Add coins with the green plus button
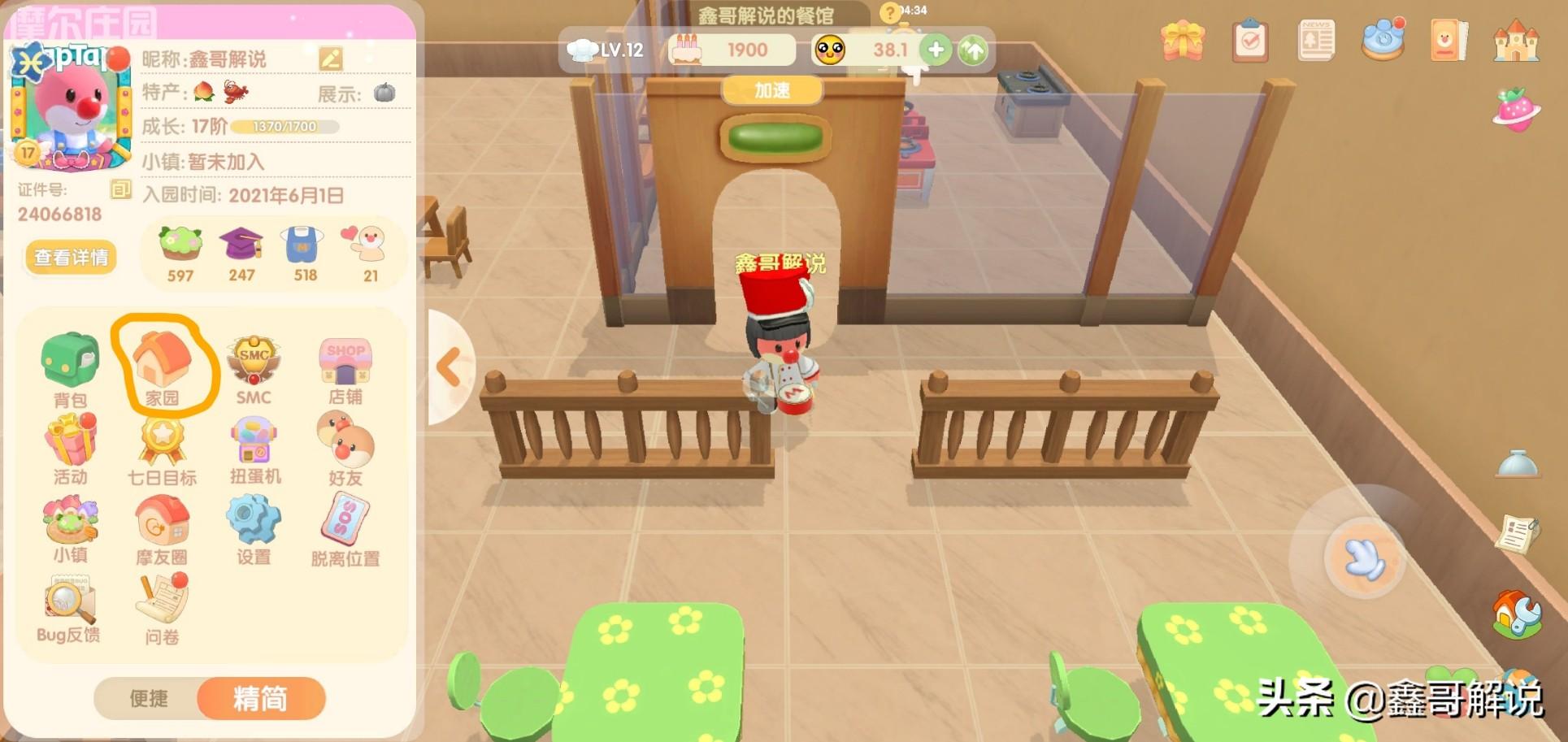This screenshot has height=742, width=1568. (x=936, y=50)
